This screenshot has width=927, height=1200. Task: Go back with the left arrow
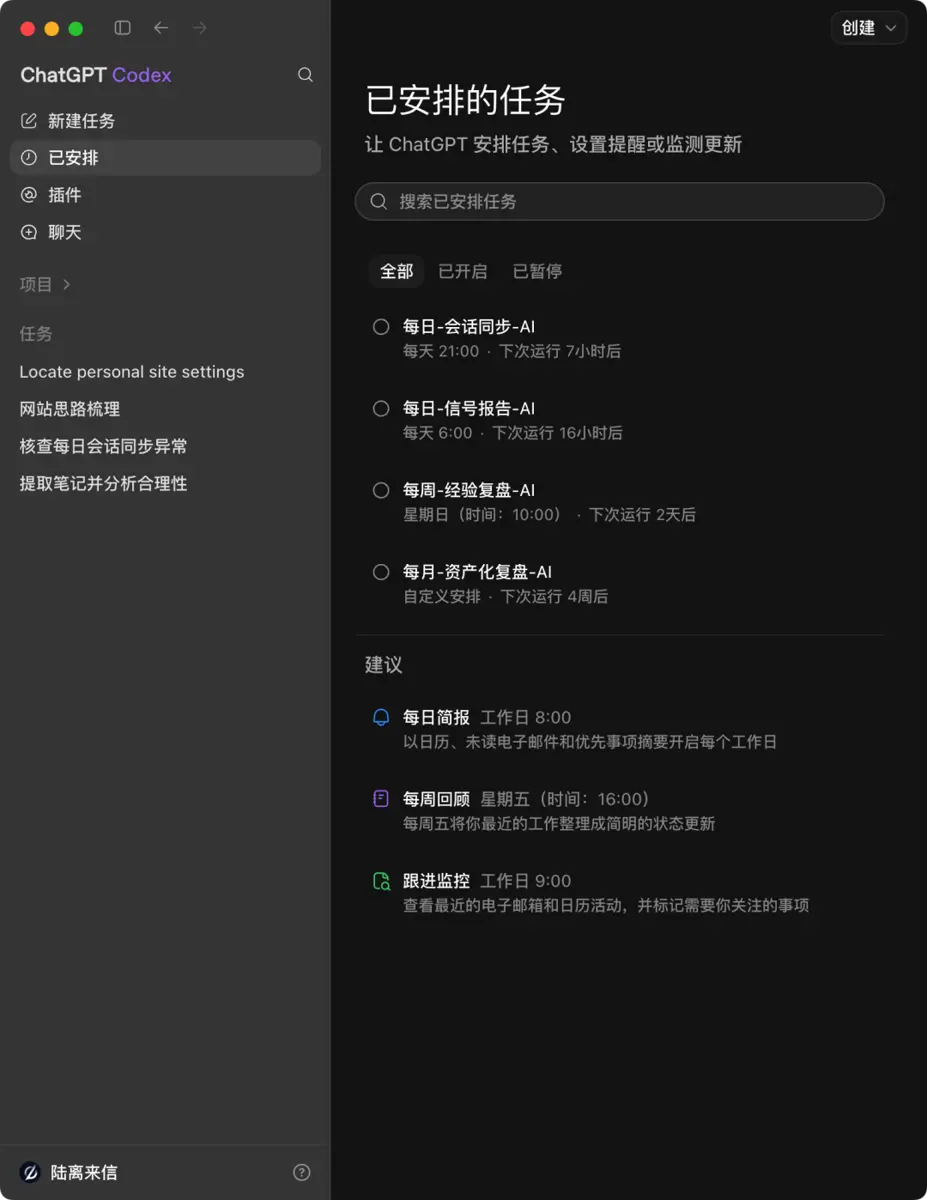click(x=161, y=28)
